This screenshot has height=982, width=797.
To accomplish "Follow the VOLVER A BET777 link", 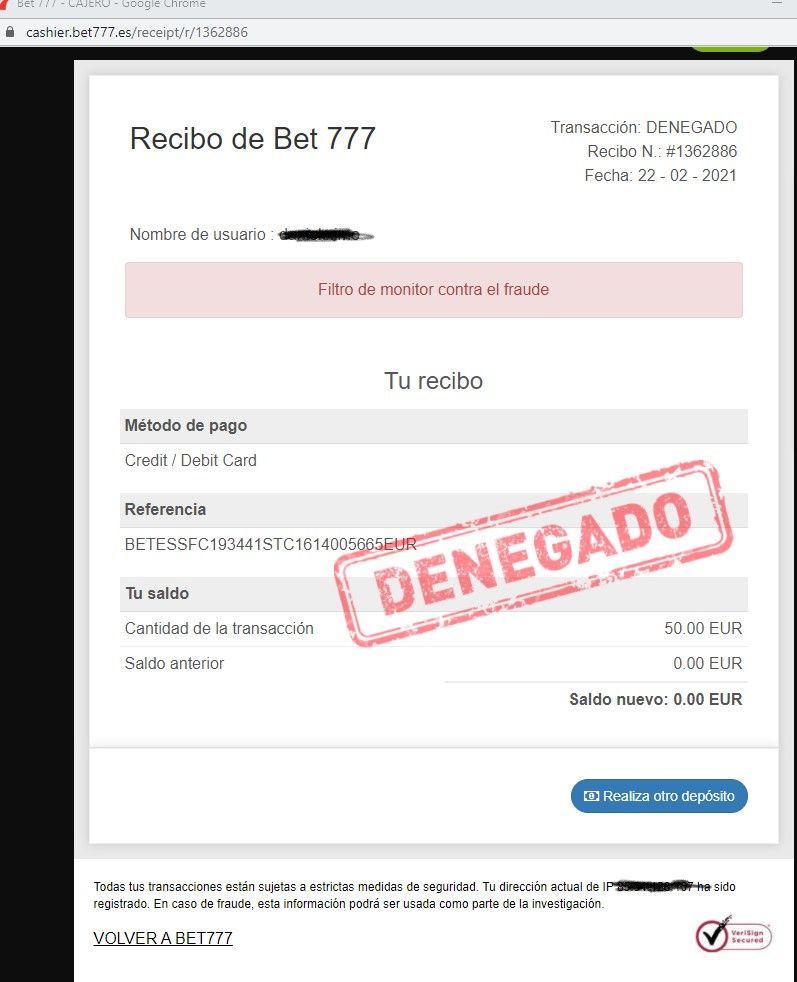I will point(163,938).
